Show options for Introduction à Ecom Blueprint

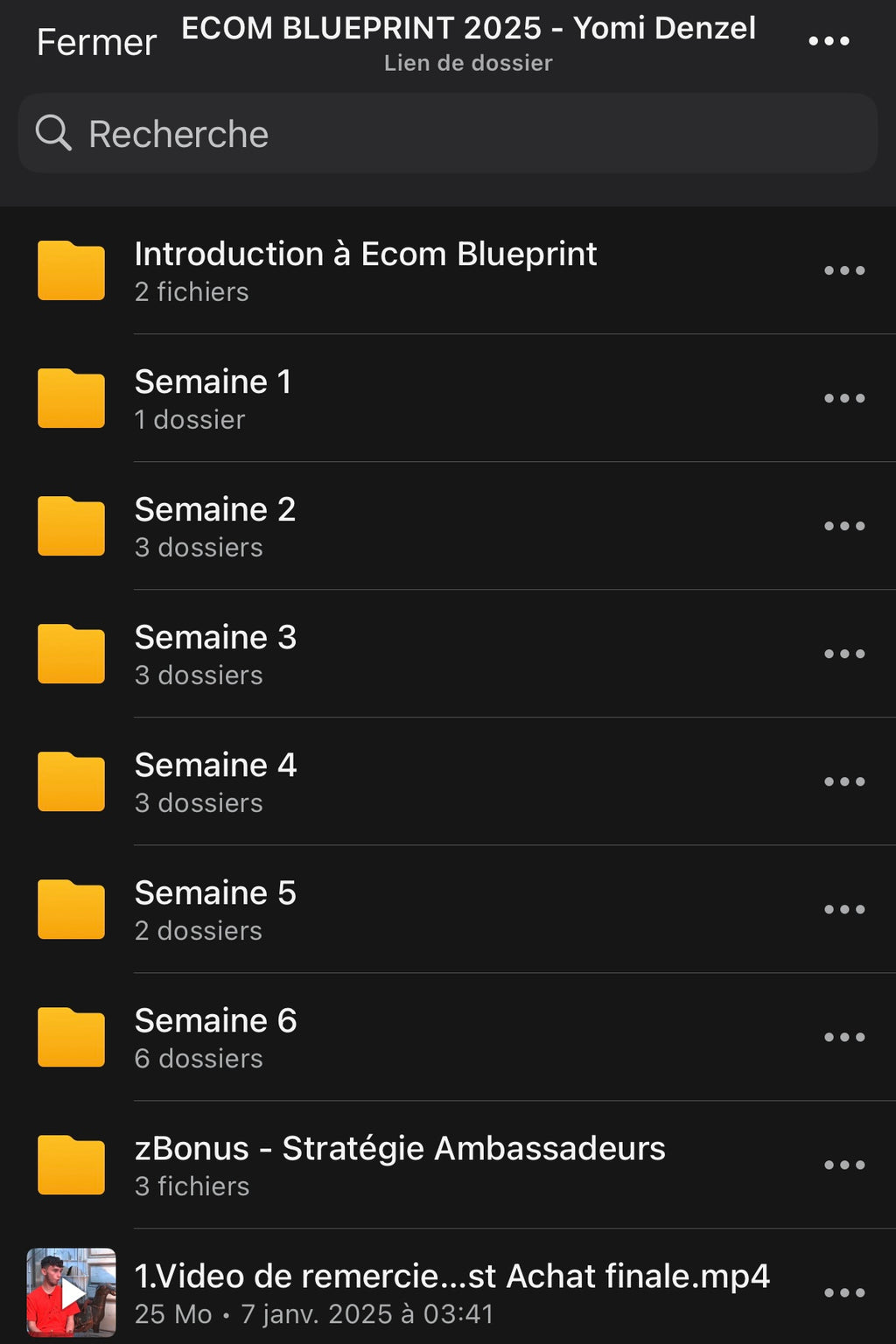point(844,270)
